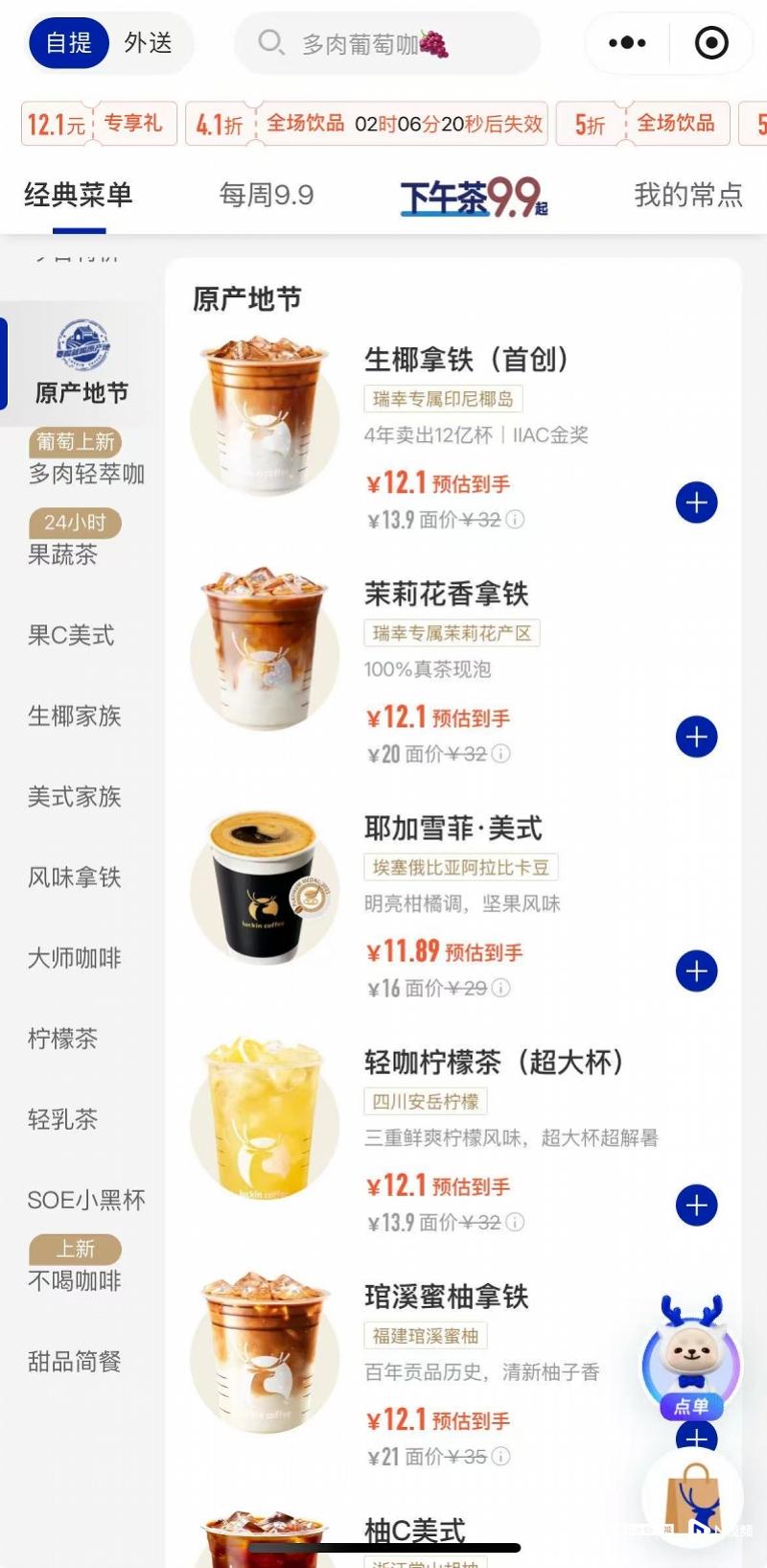The height and width of the screenshot is (1568, 767).
Task: Switch to the 每周9.9 tab
Action: tap(267, 196)
